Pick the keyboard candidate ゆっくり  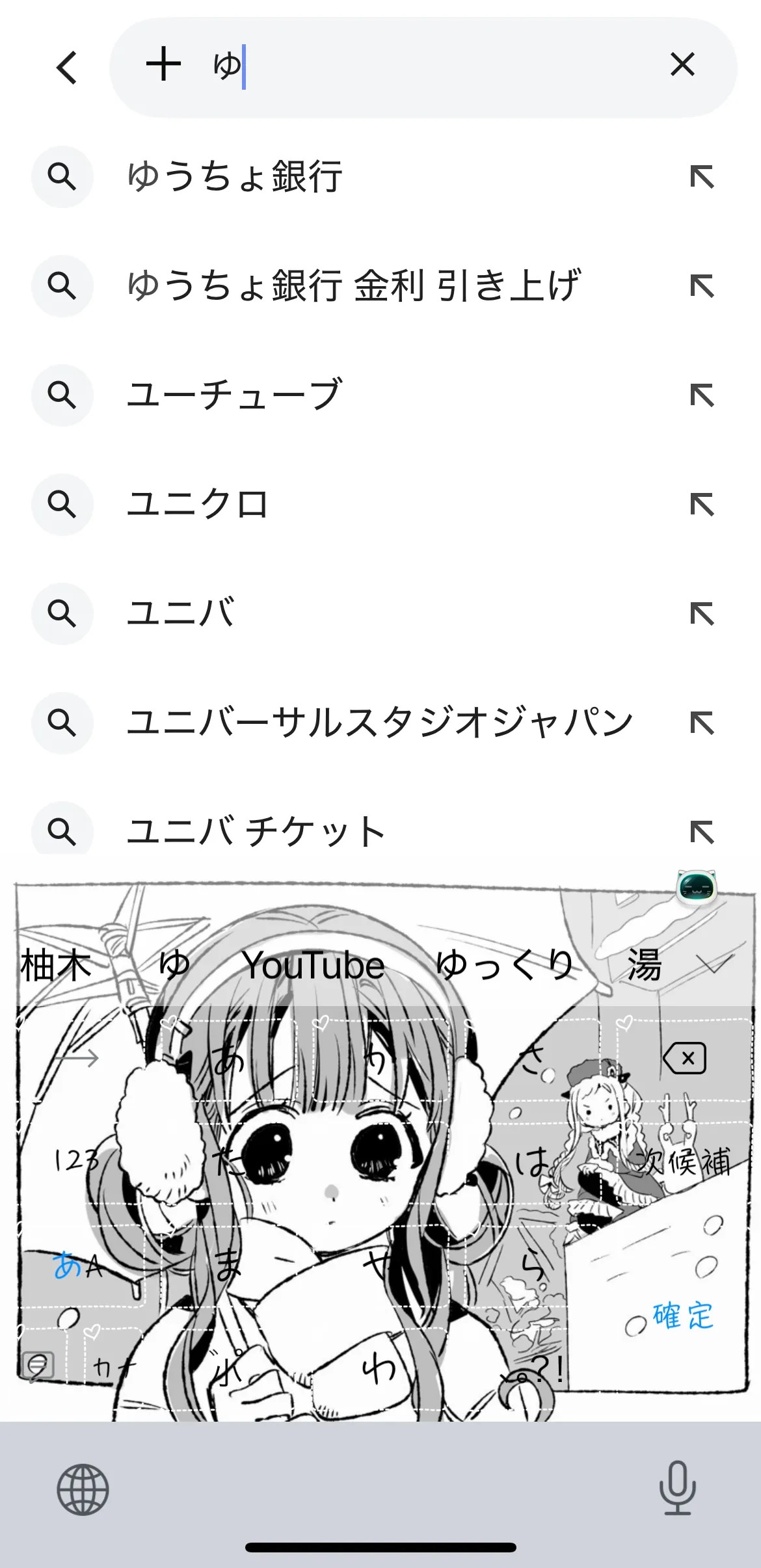tap(505, 965)
